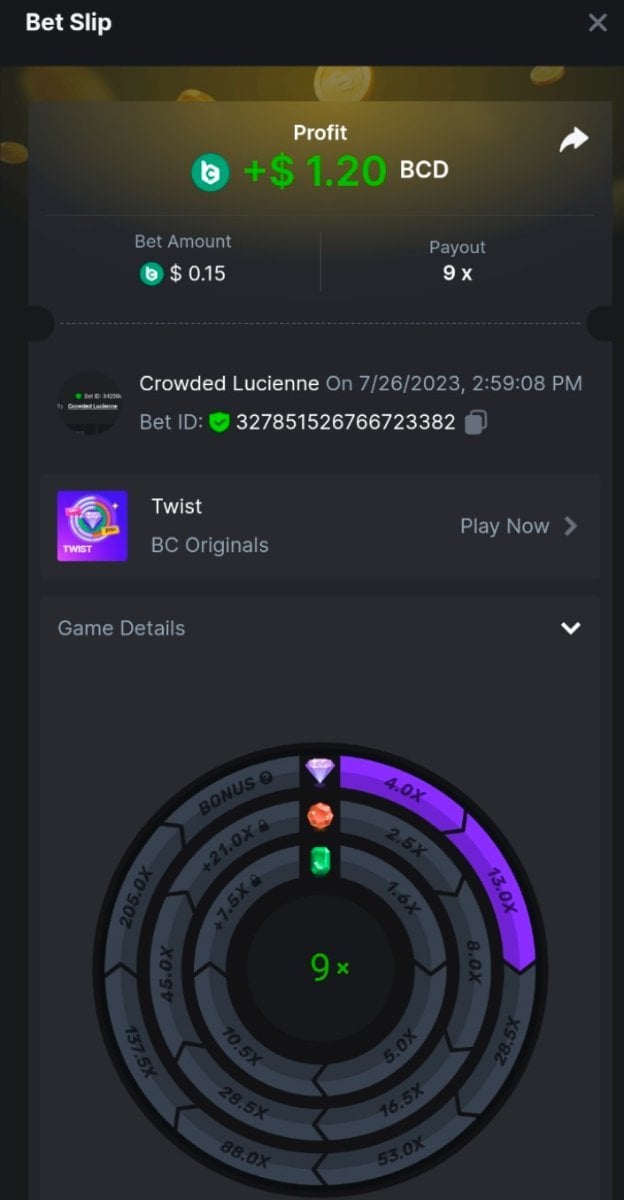Share this bet result

click(573, 141)
